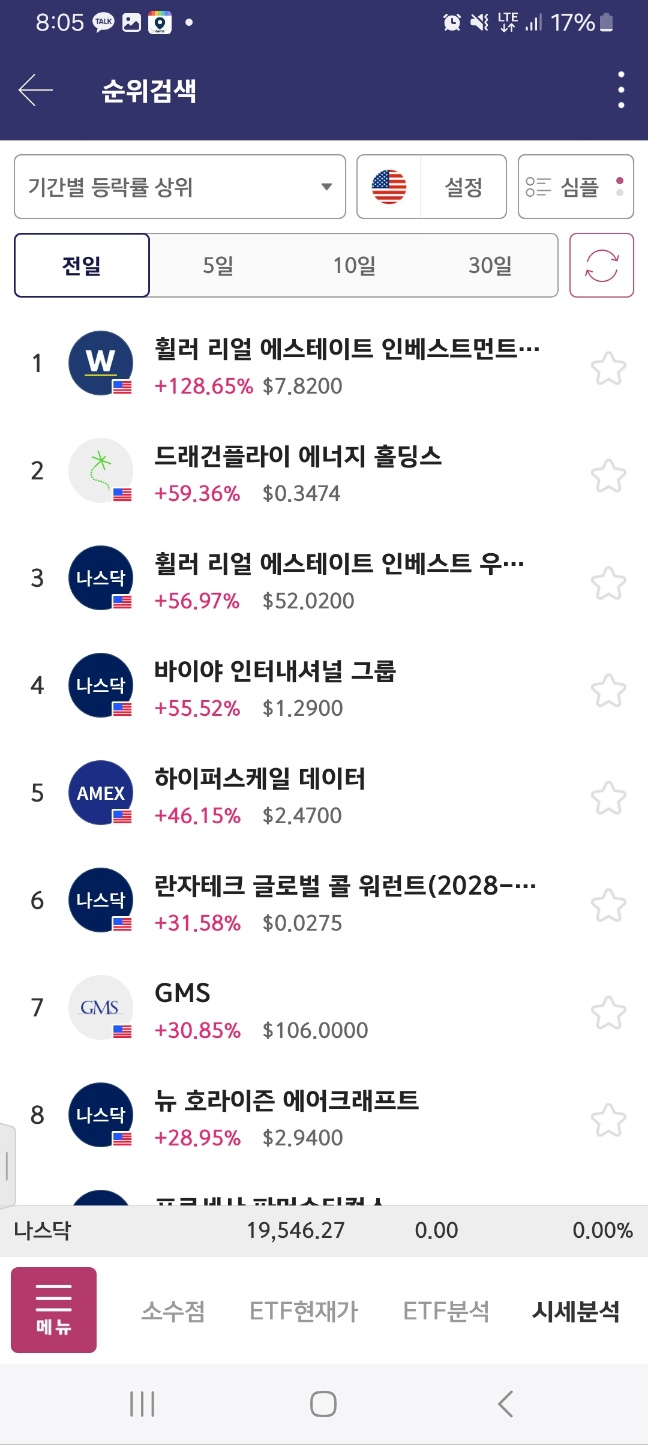The height and width of the screenshot is (1445, 648).
Task: Switch to the 5일 period tab
Action: click(x=217, y=266)
